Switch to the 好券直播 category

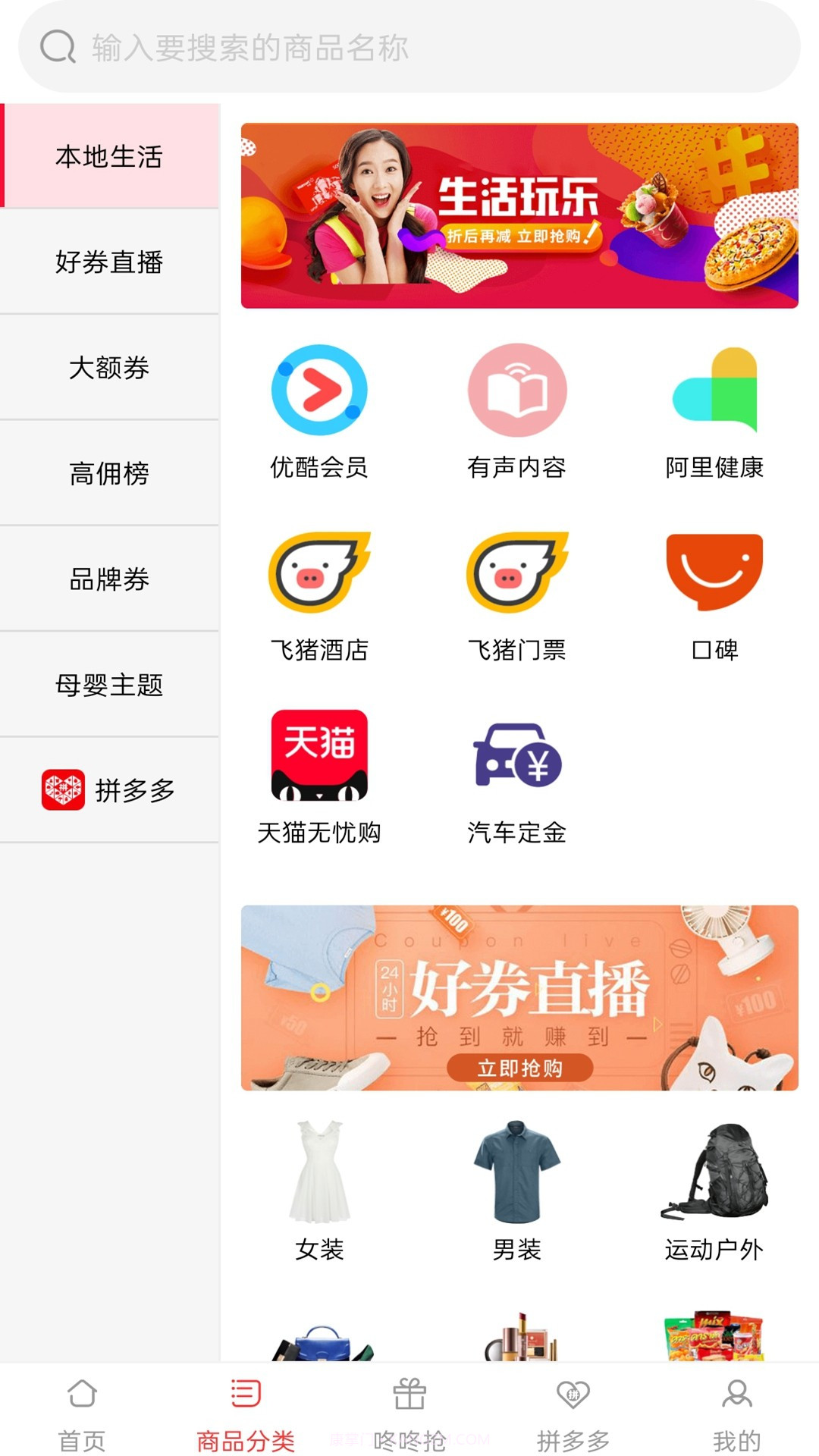[x=108, y=263]
